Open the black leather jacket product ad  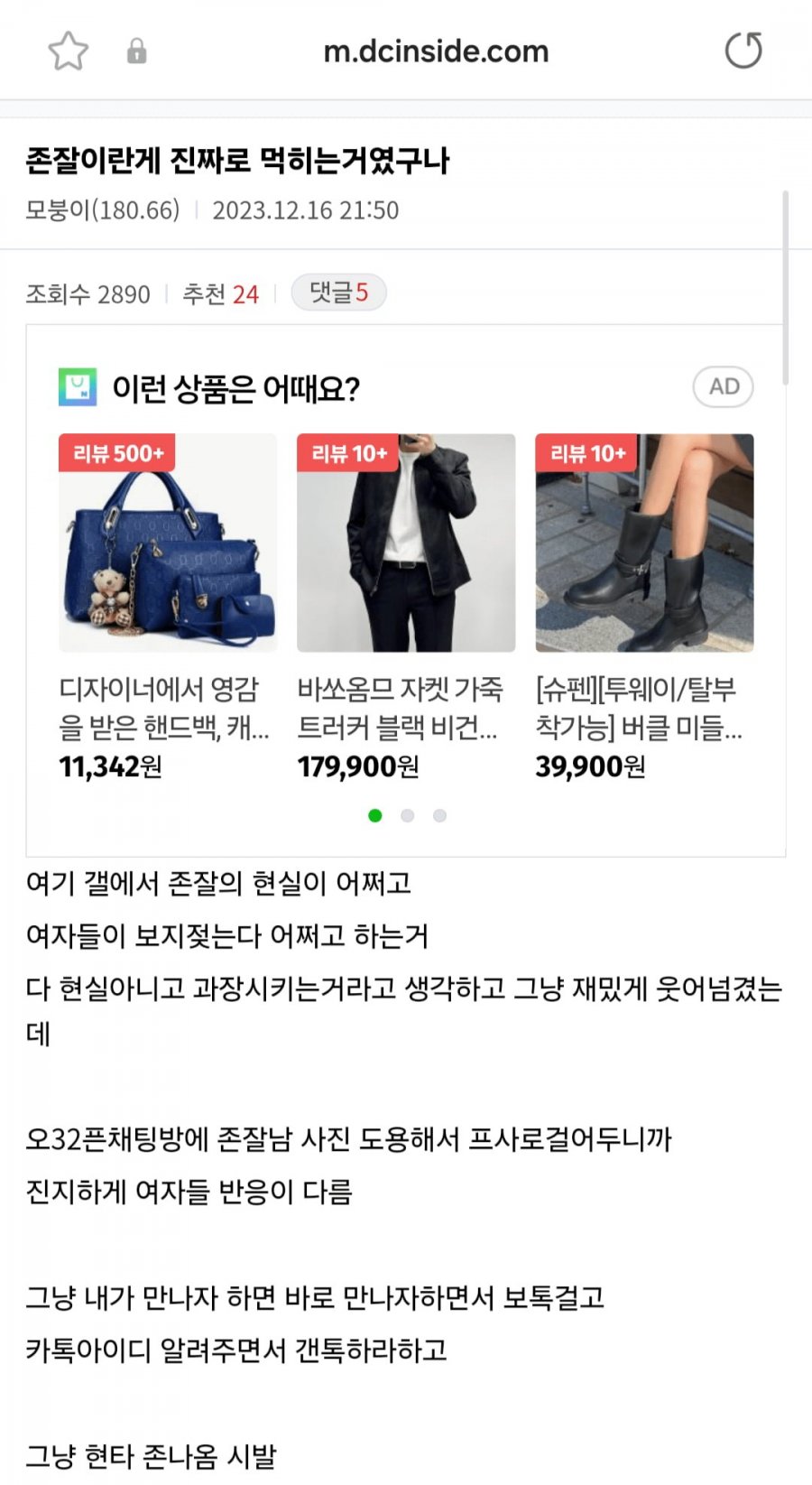[406, 543]
